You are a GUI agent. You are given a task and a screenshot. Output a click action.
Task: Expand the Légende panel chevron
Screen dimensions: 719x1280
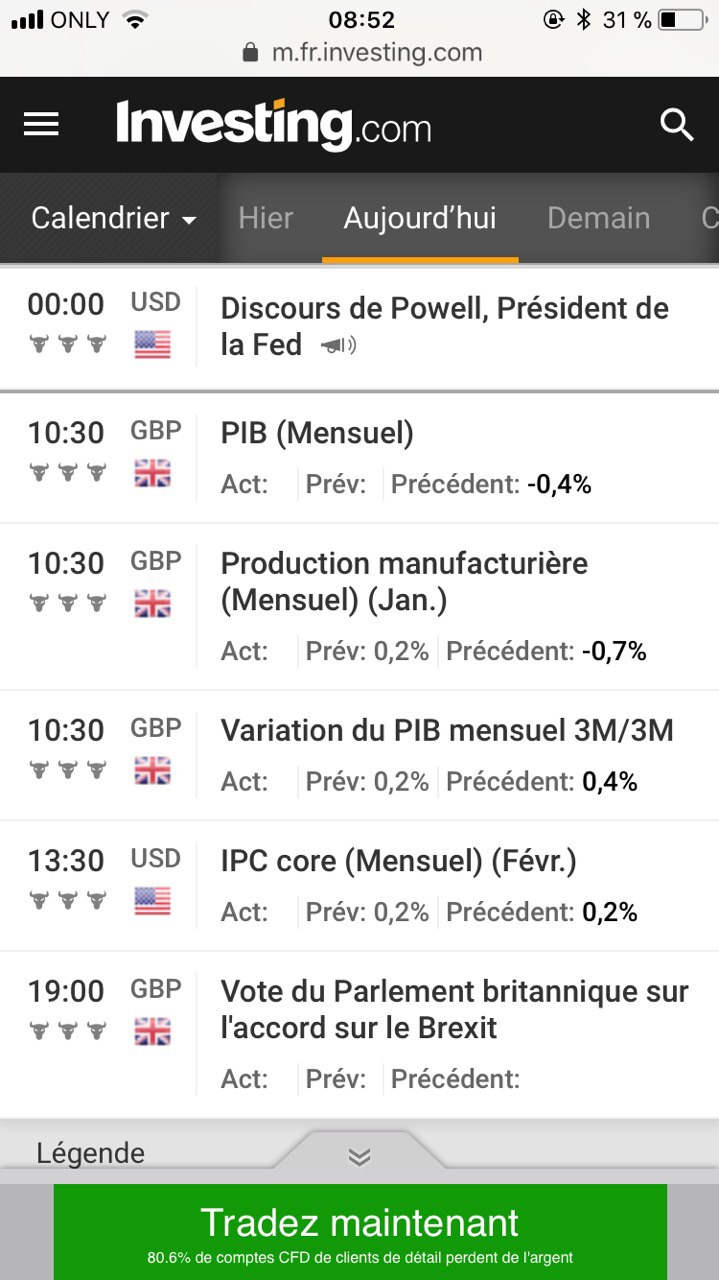click(360, 1156)
